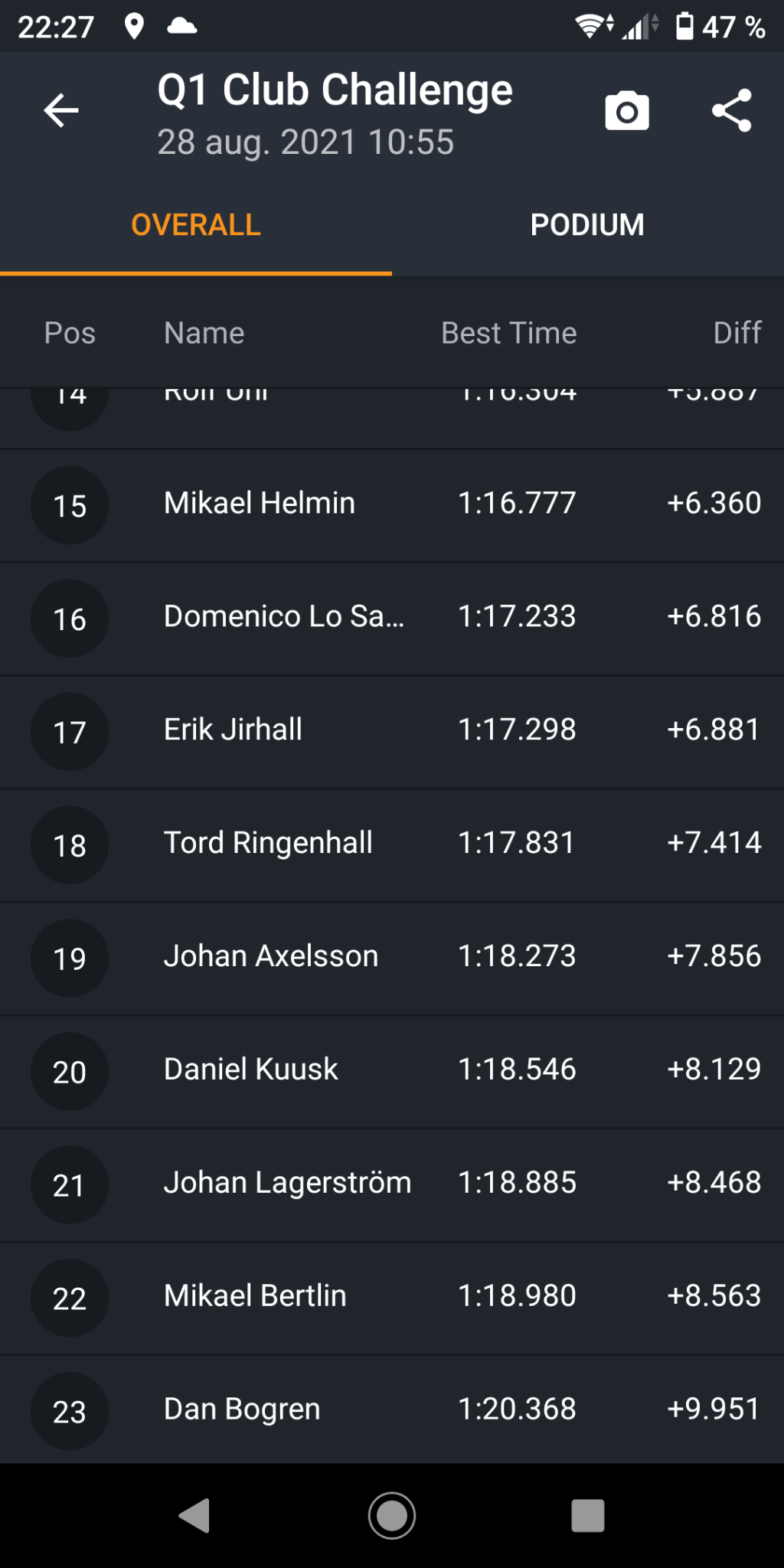Screen dimensions: 784x1568
Task: Open Tord Ringenhall's result row
Action: pos(392,846)
